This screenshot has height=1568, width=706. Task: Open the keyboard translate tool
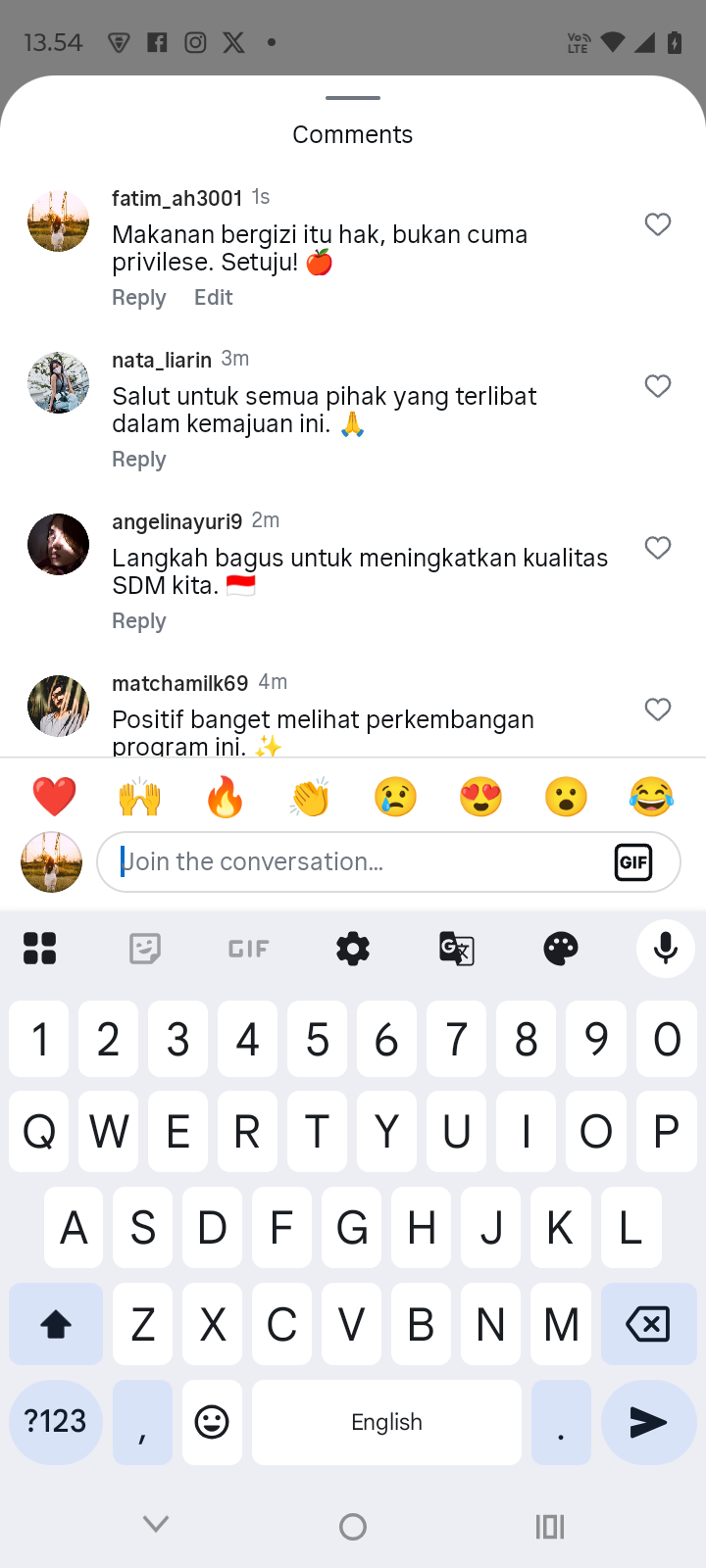[x=457, y=949]
